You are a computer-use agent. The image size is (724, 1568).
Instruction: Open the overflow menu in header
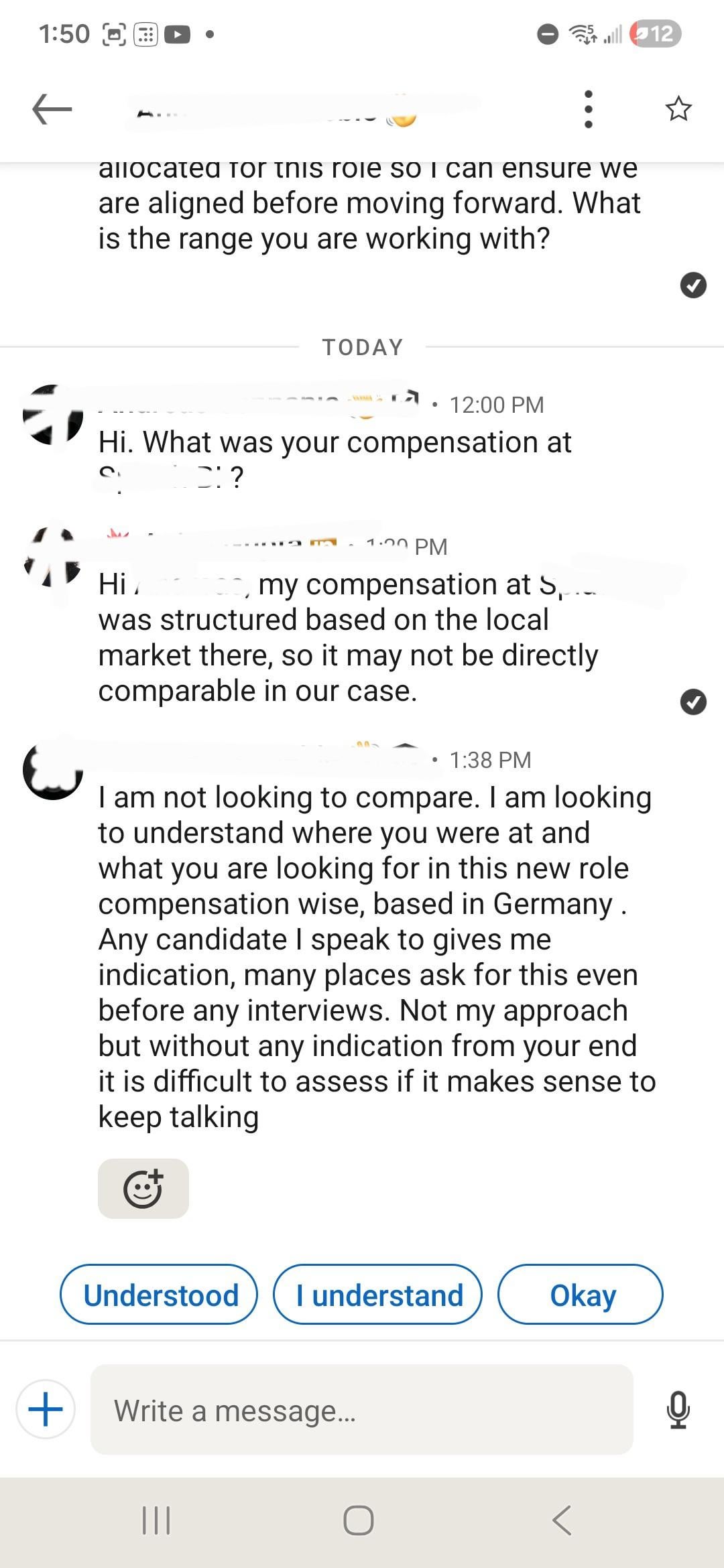(x=588, y=109)
